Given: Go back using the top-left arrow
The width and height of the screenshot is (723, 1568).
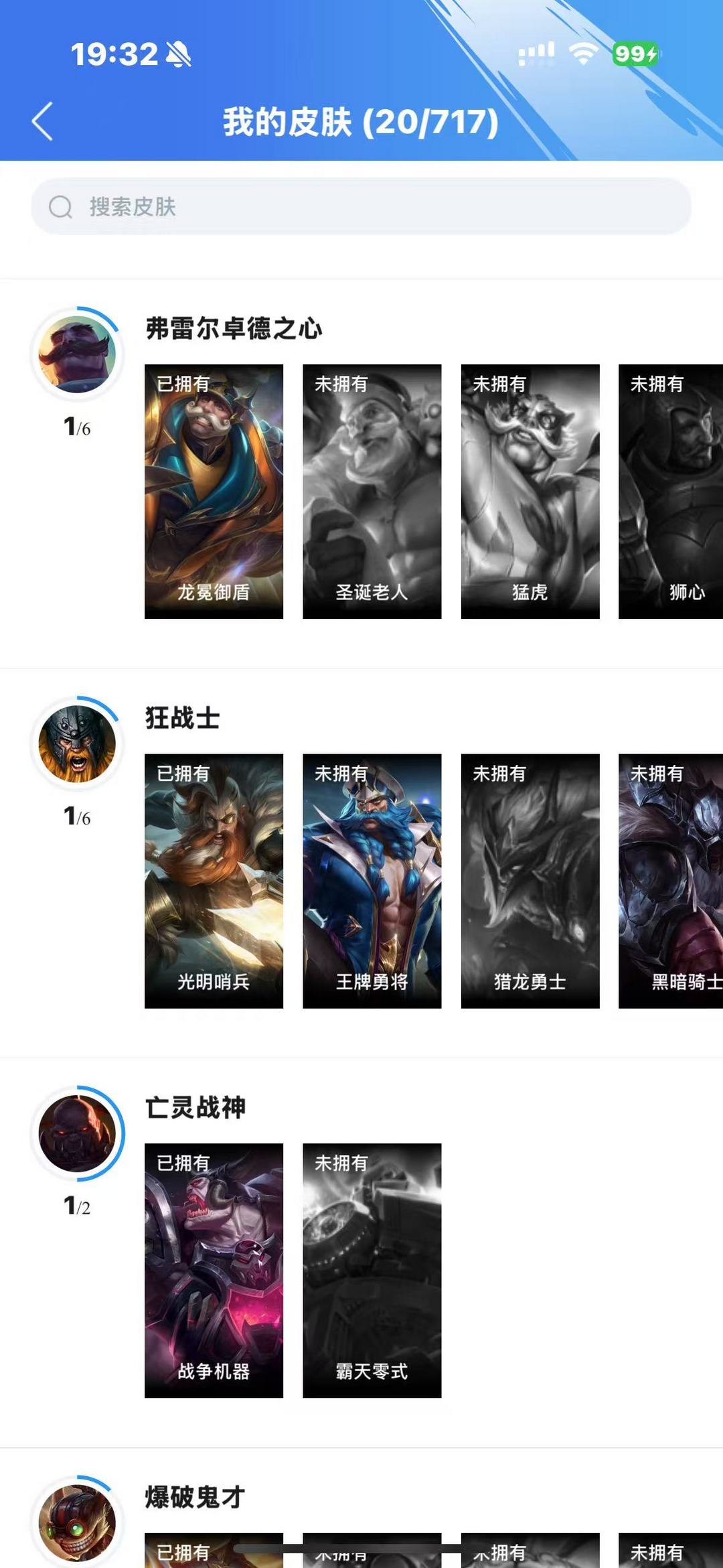Looking at the screenshot, I should pyautogui.click(x=42, y=121).
